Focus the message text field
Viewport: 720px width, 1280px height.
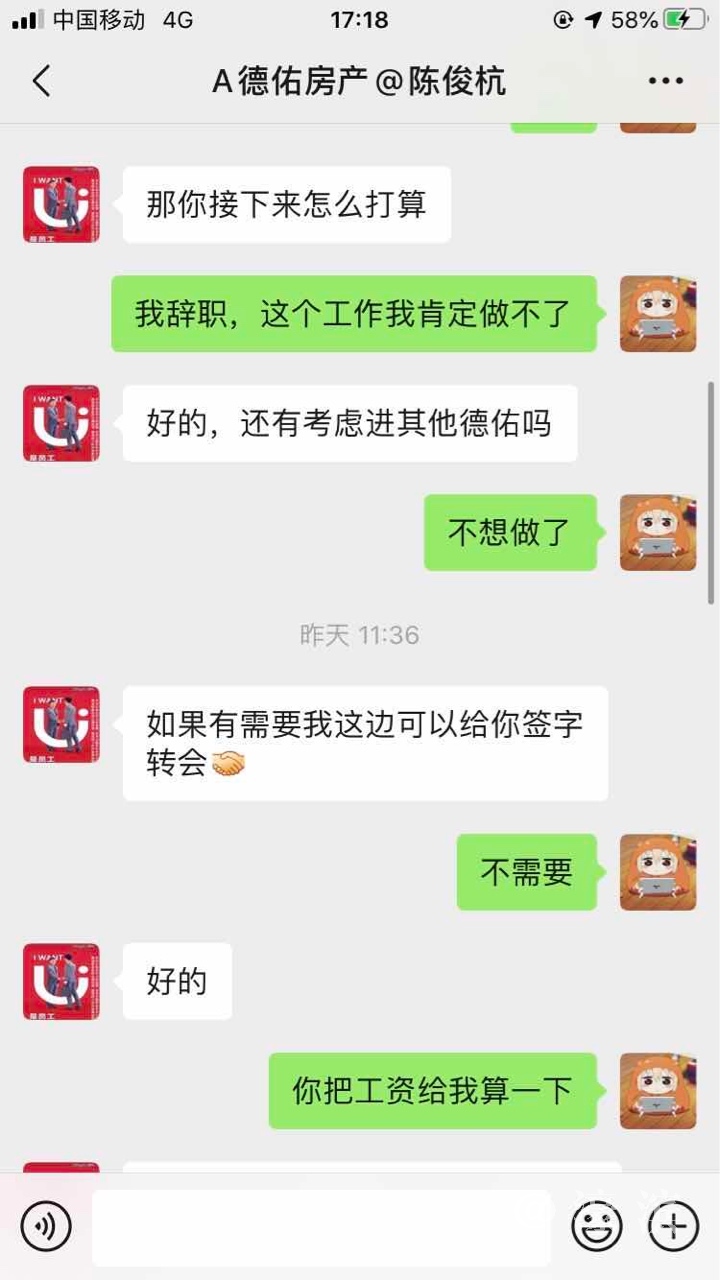click(x=321, y=1227)
